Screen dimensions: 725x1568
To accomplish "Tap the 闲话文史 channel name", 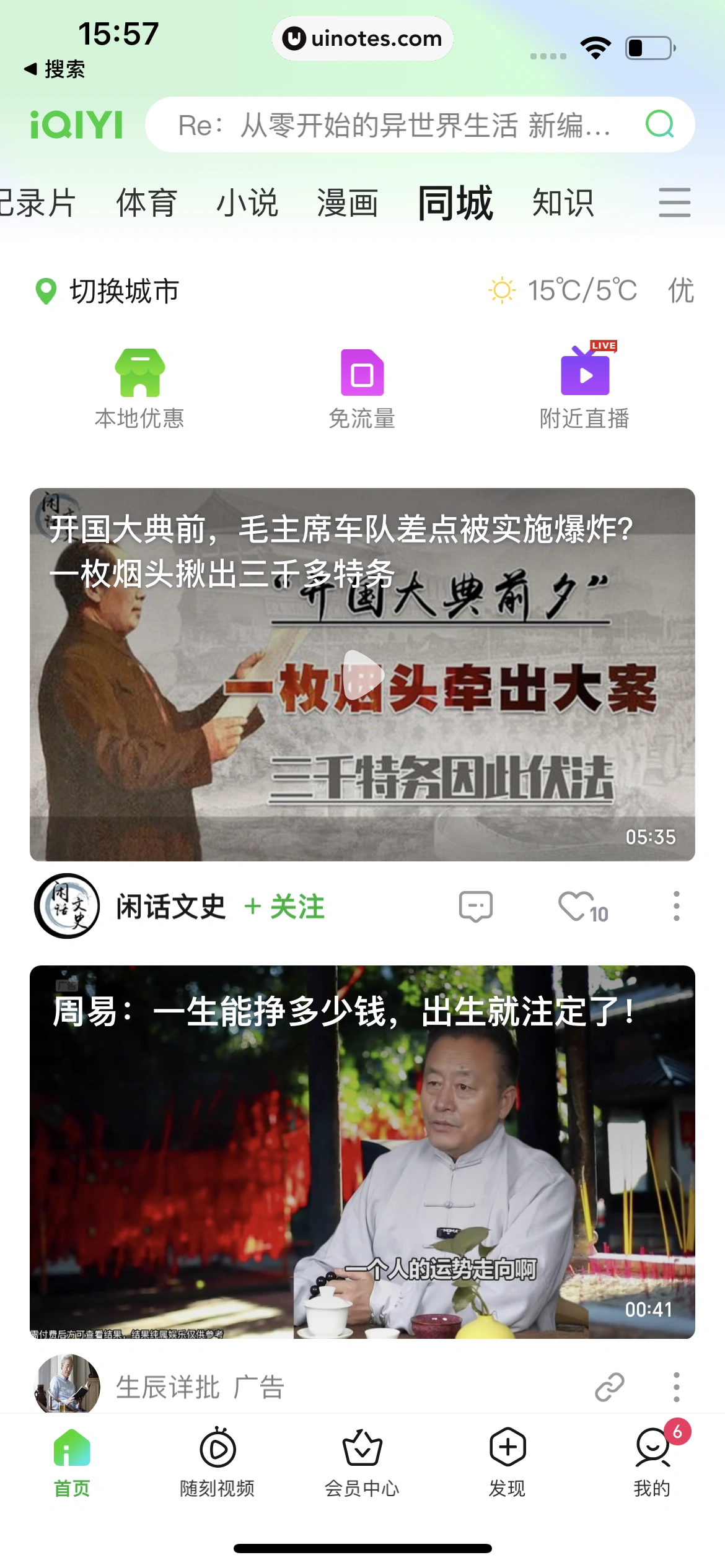I will 172,906.
